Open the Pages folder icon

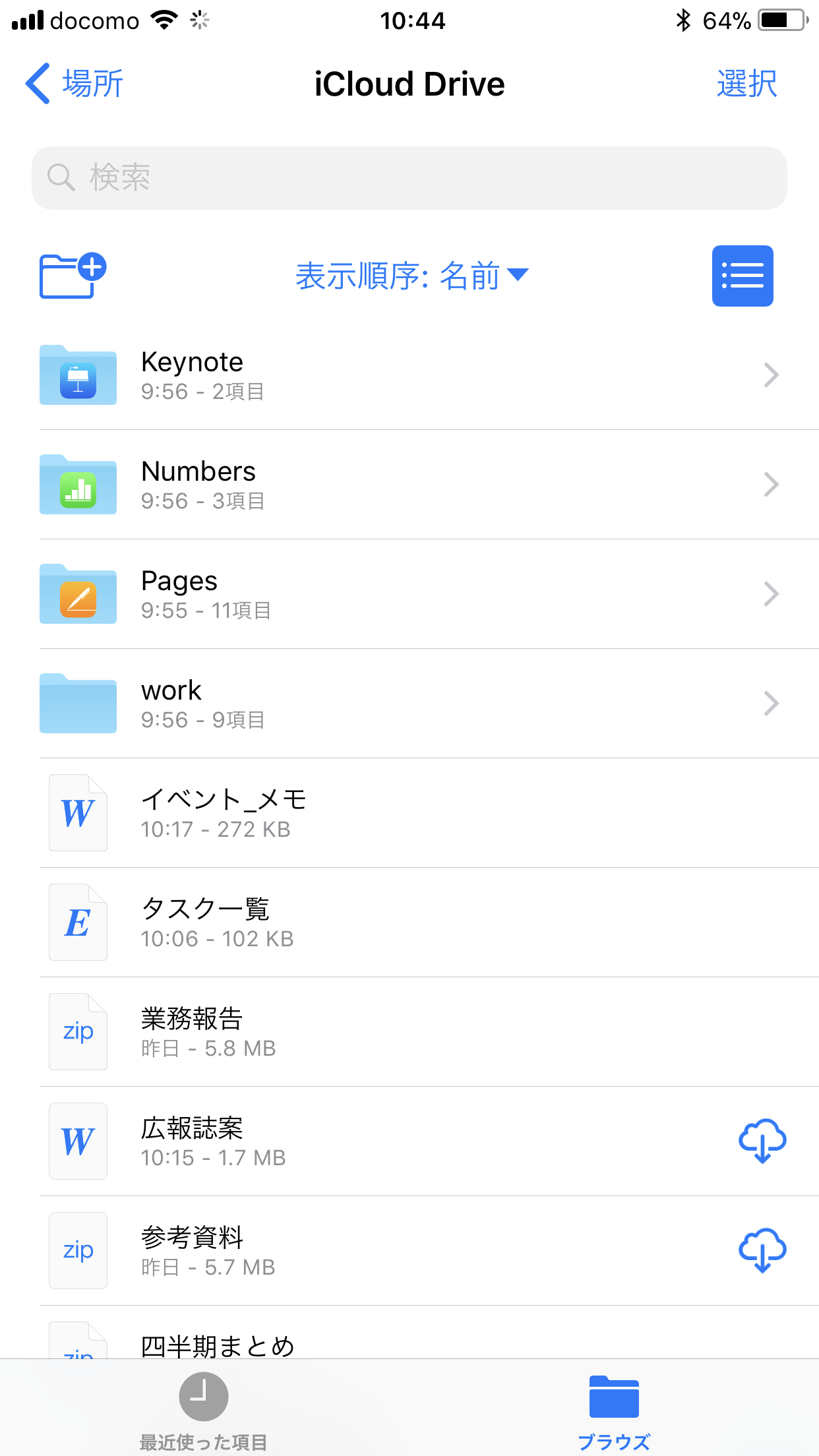77,594
